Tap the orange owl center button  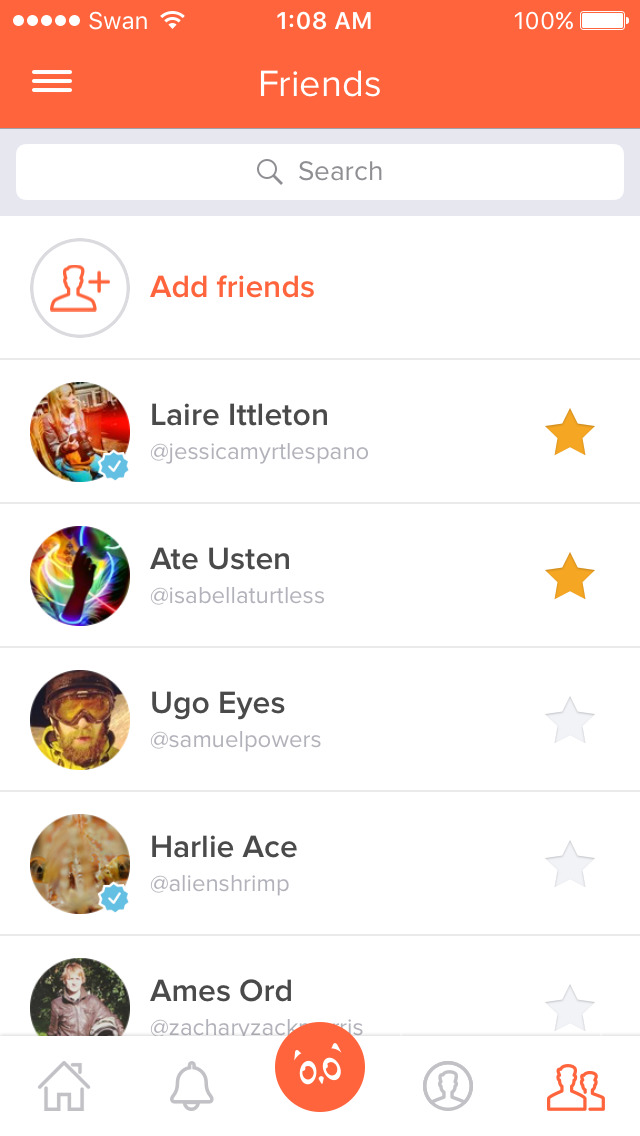[320, 1067]
